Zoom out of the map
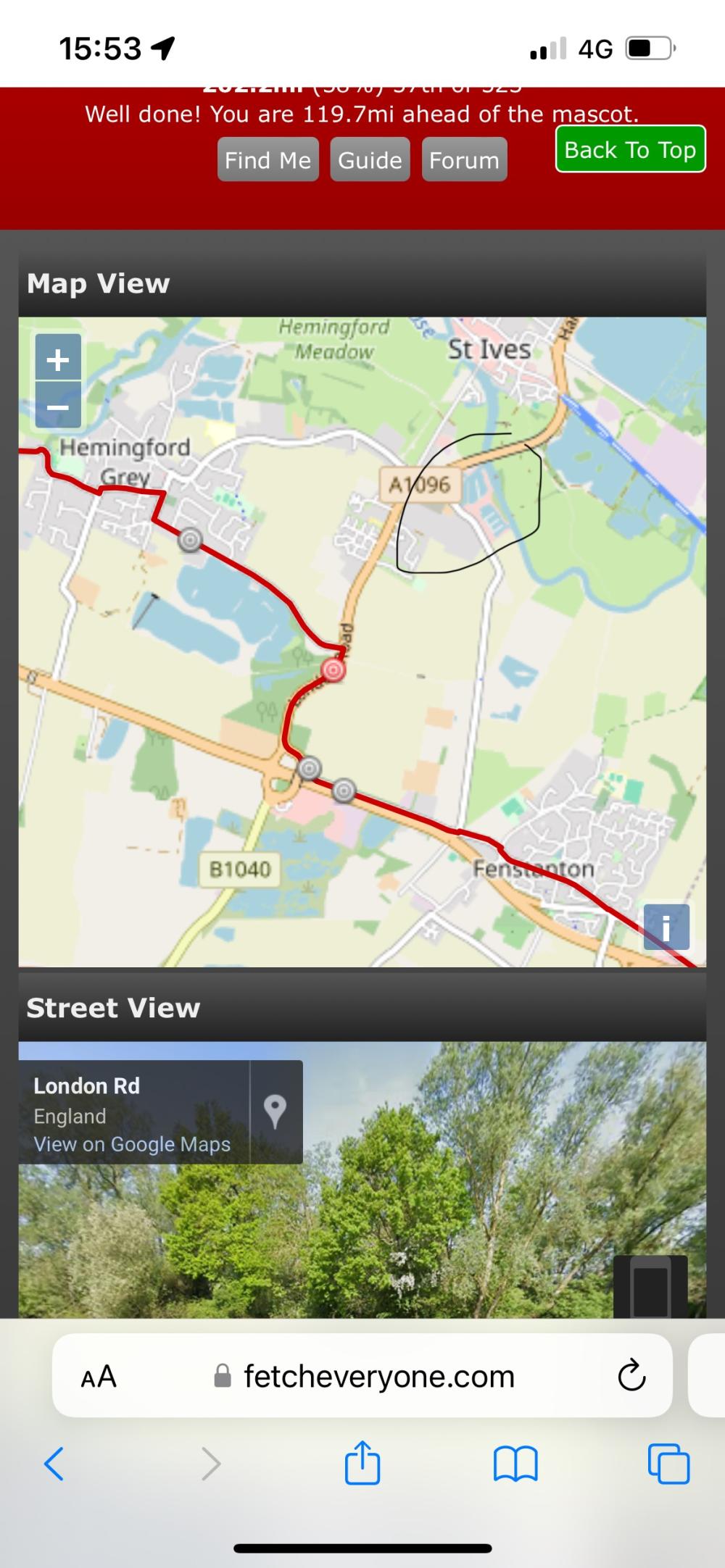Viewport: 725px width, 1568px height. 58,407
